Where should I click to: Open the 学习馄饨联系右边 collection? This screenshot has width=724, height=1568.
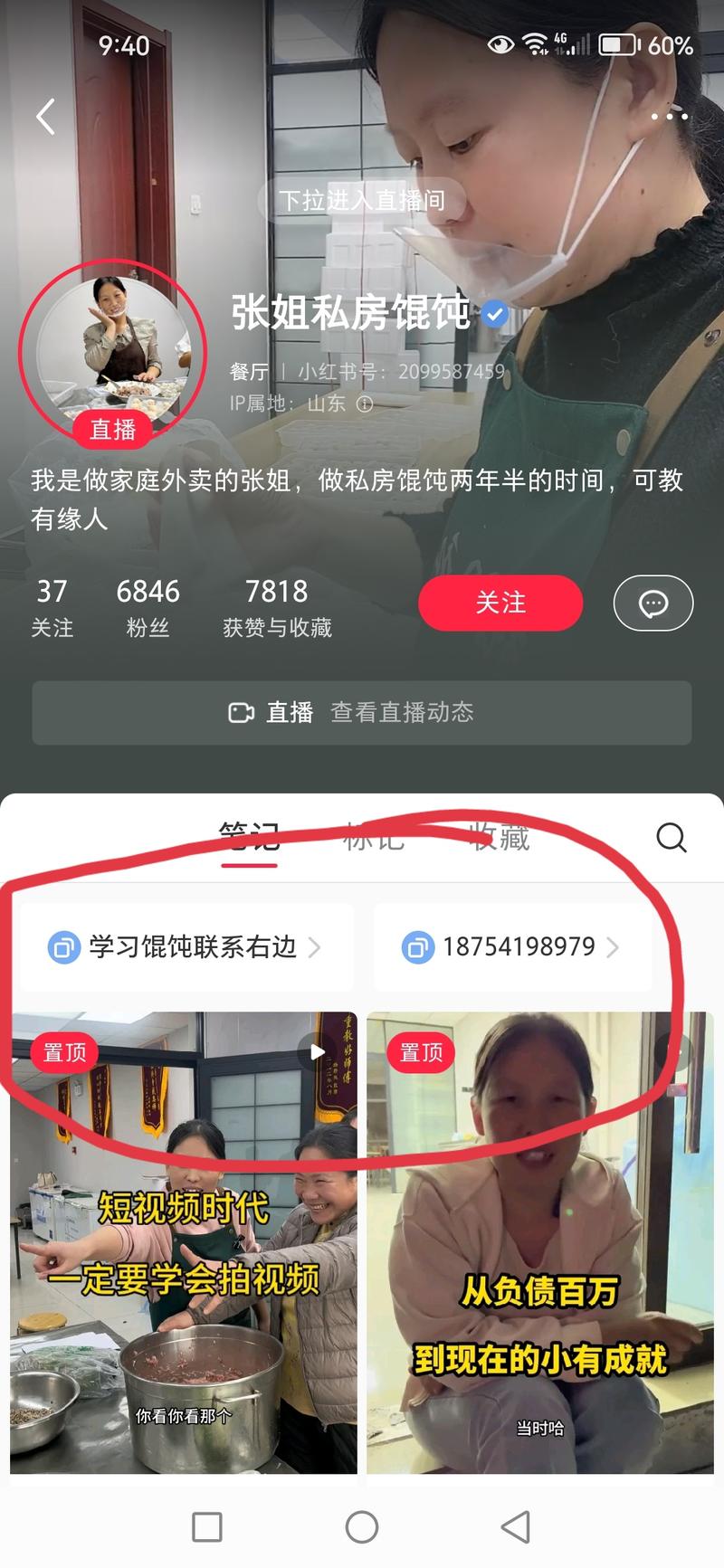[186, 947]
